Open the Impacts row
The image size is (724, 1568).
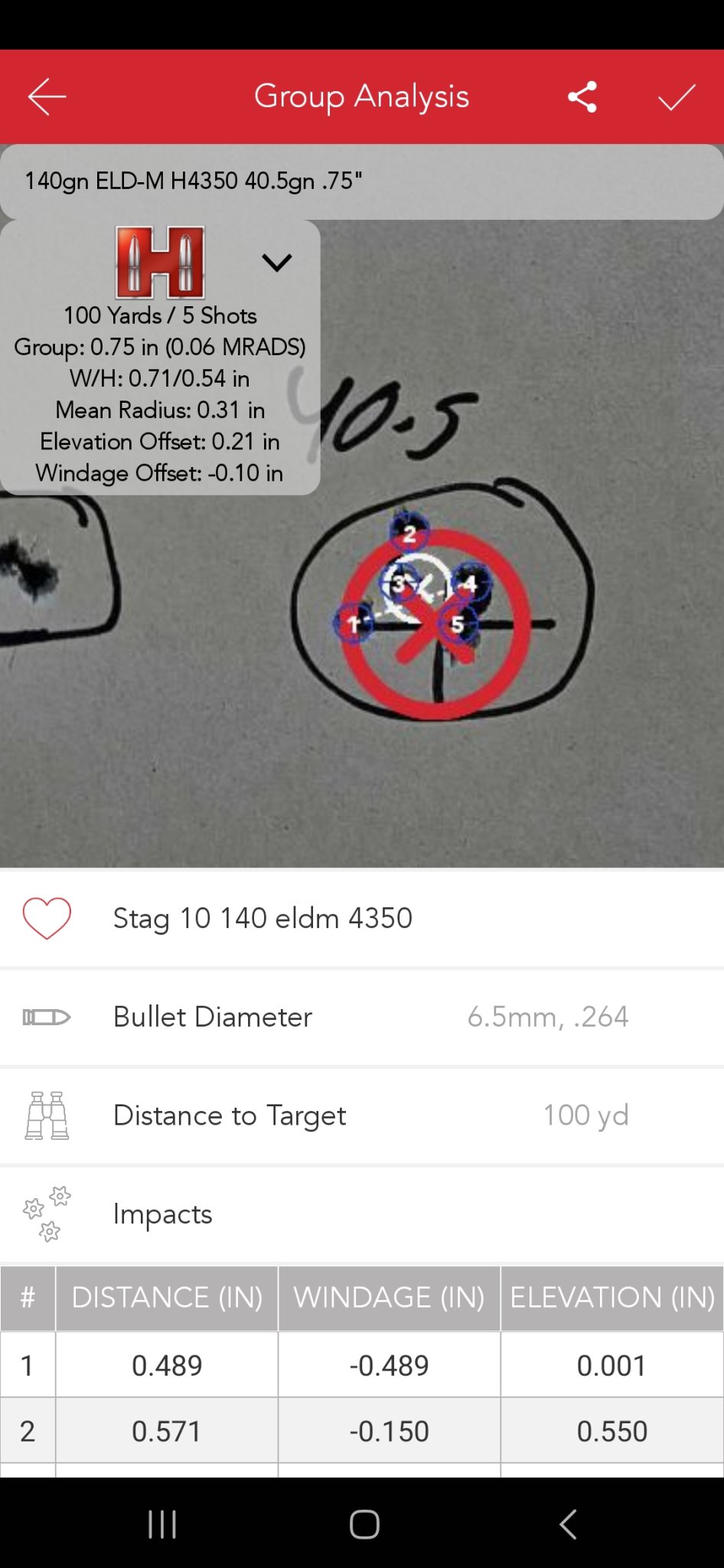(162, 1214)
